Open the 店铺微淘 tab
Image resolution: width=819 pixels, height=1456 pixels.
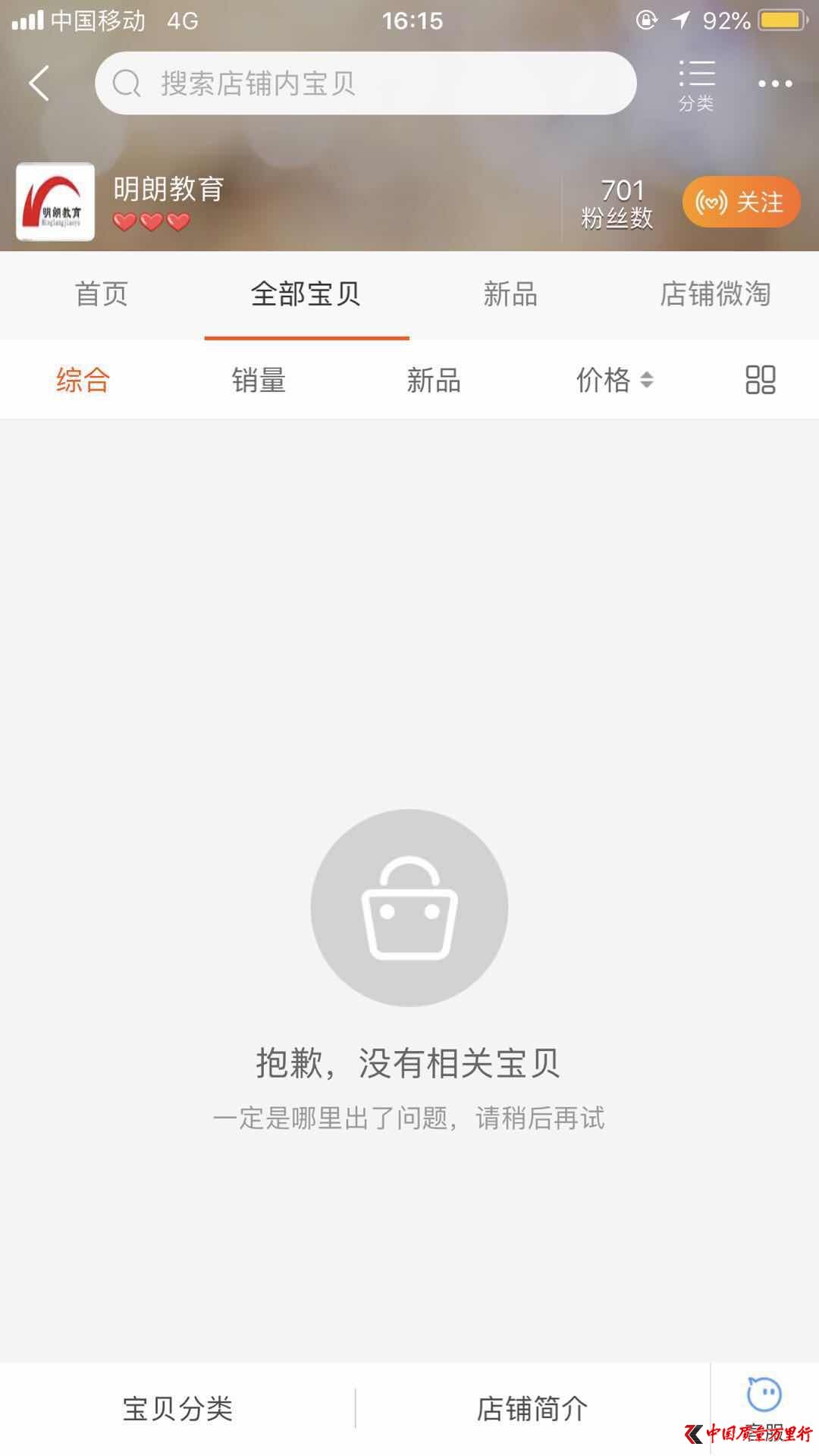[715, 294]
